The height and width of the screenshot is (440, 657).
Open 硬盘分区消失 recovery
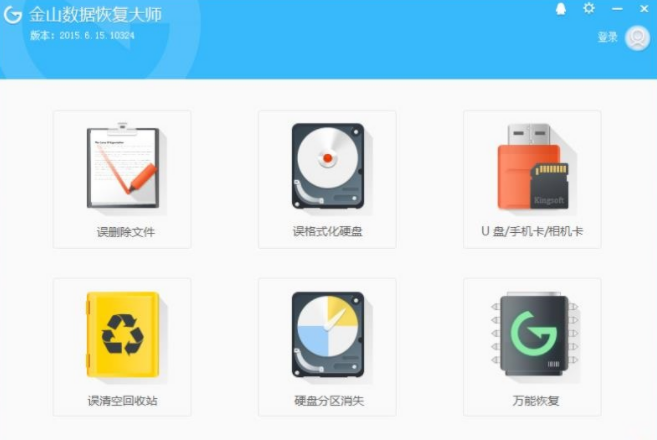pos(327,347)
